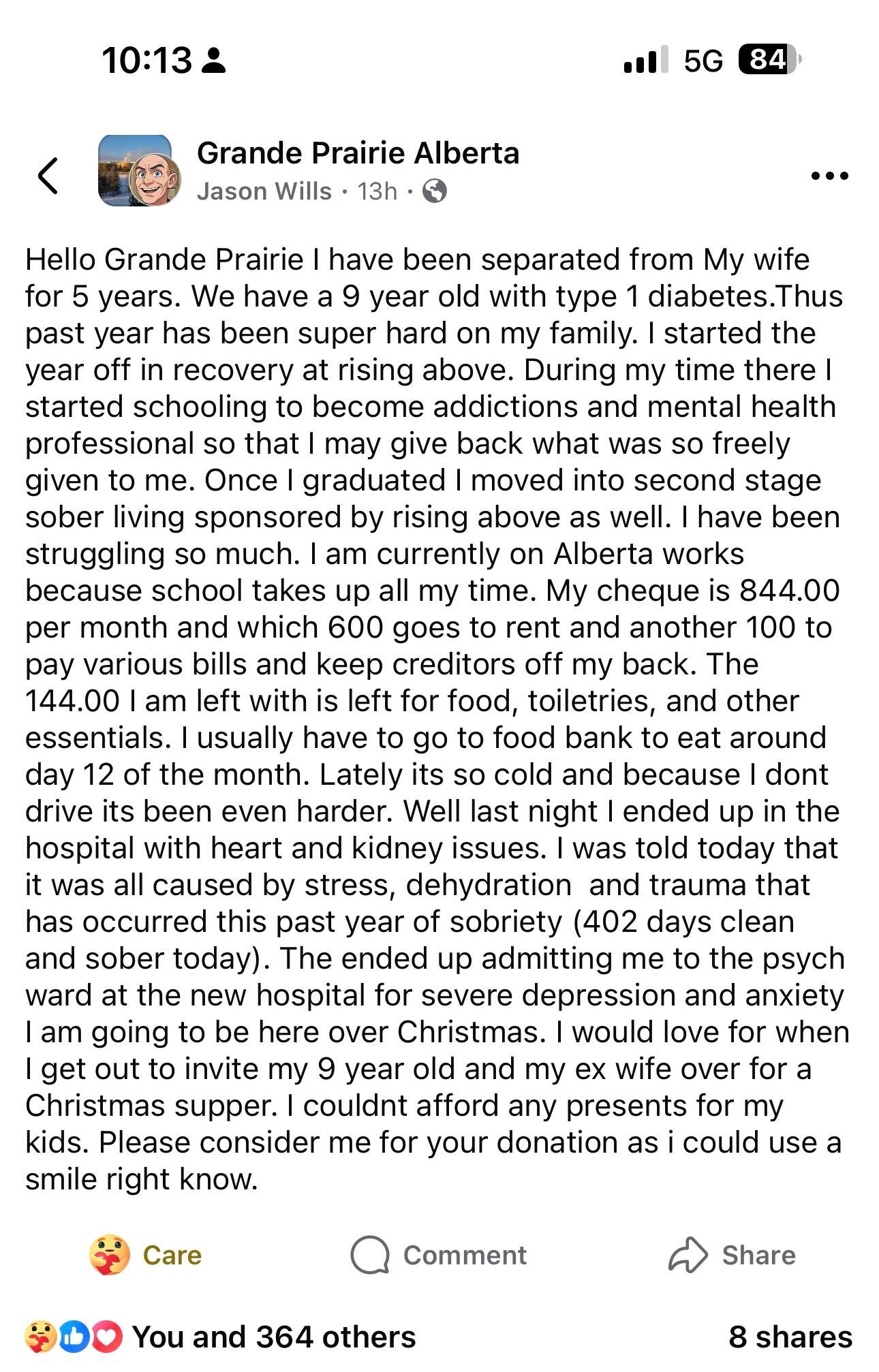879x1372 pixels.
Task: Open the list of 8 shares
Action: (790, 1337)
